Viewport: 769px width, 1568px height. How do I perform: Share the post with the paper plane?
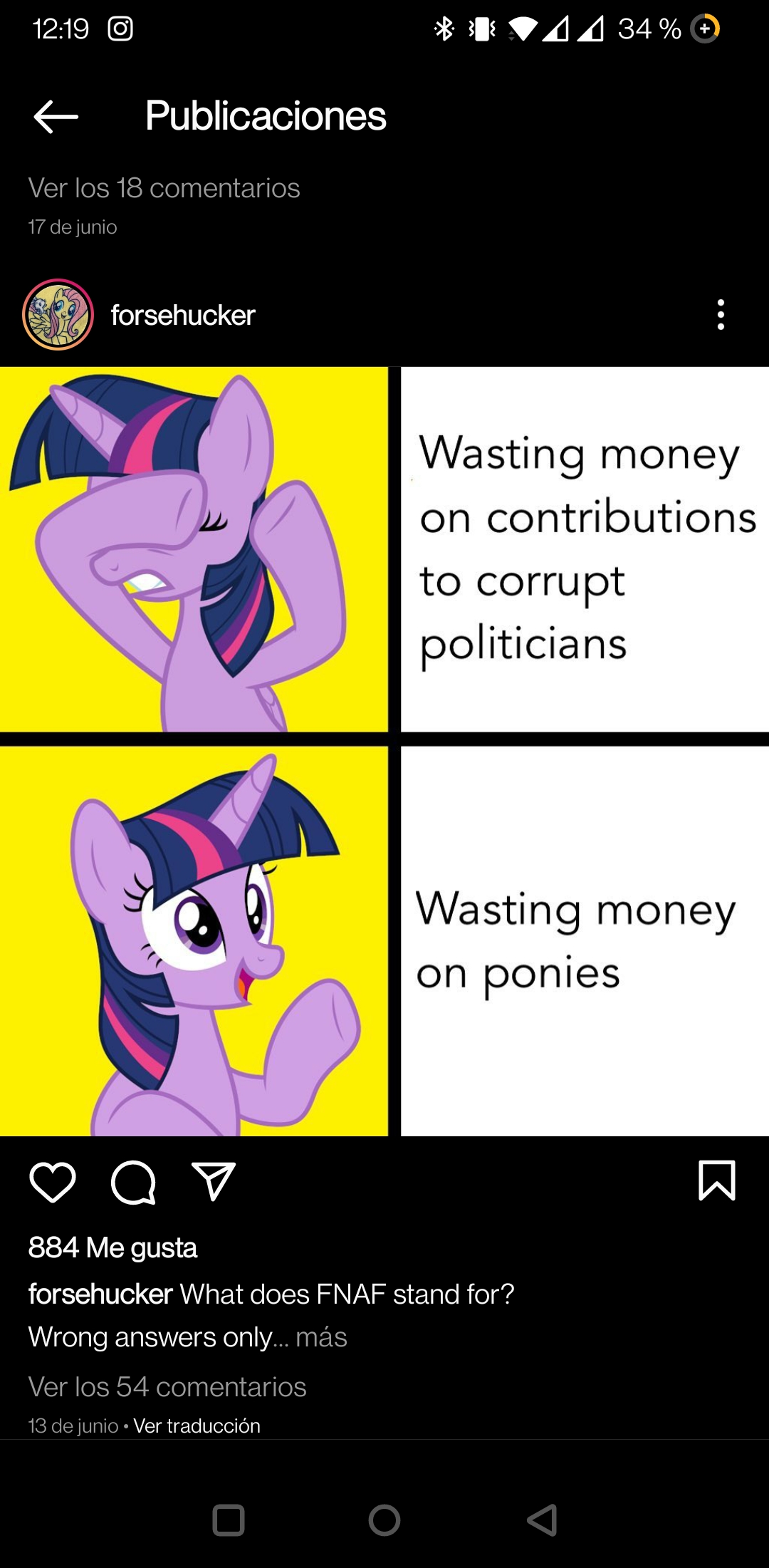tap(214, 1181)
